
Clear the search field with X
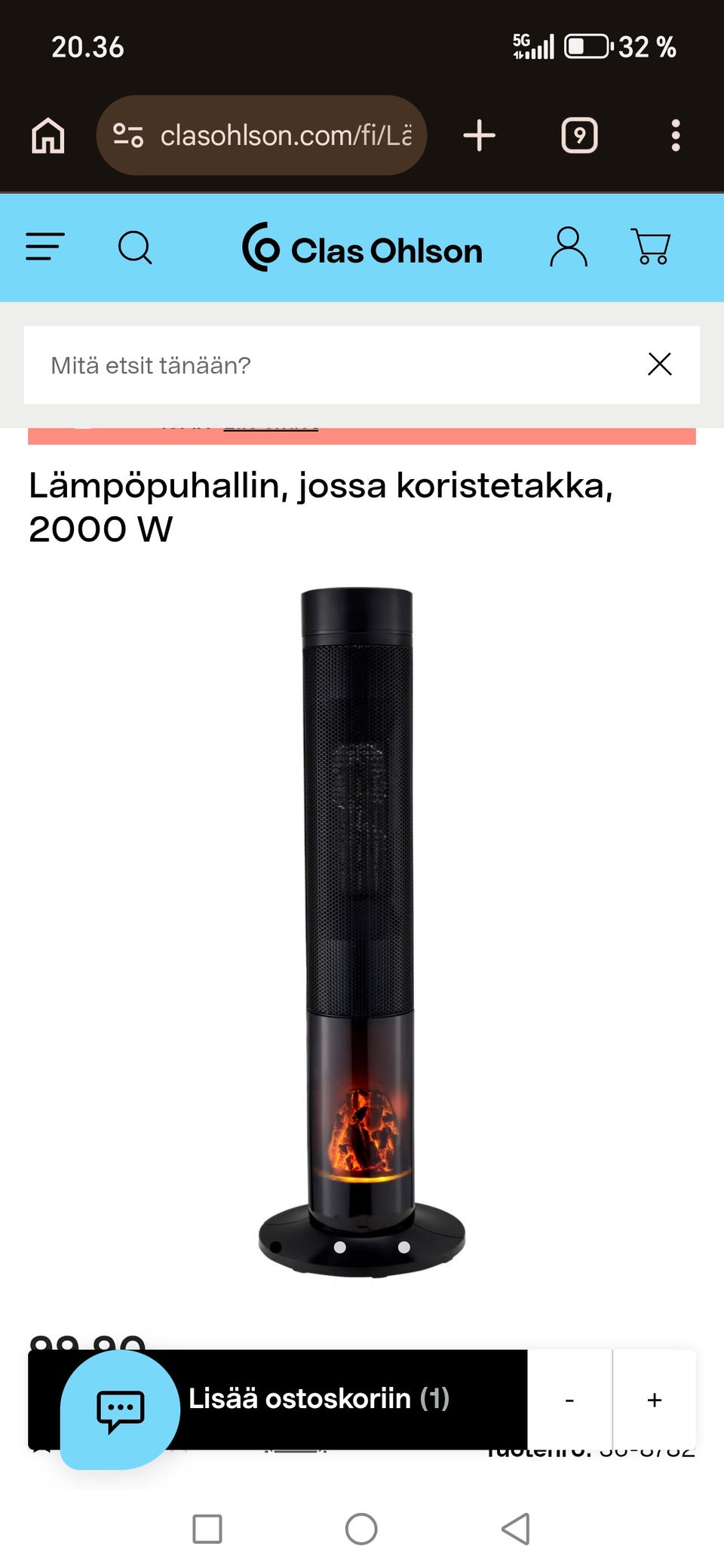tap(659, 364)
